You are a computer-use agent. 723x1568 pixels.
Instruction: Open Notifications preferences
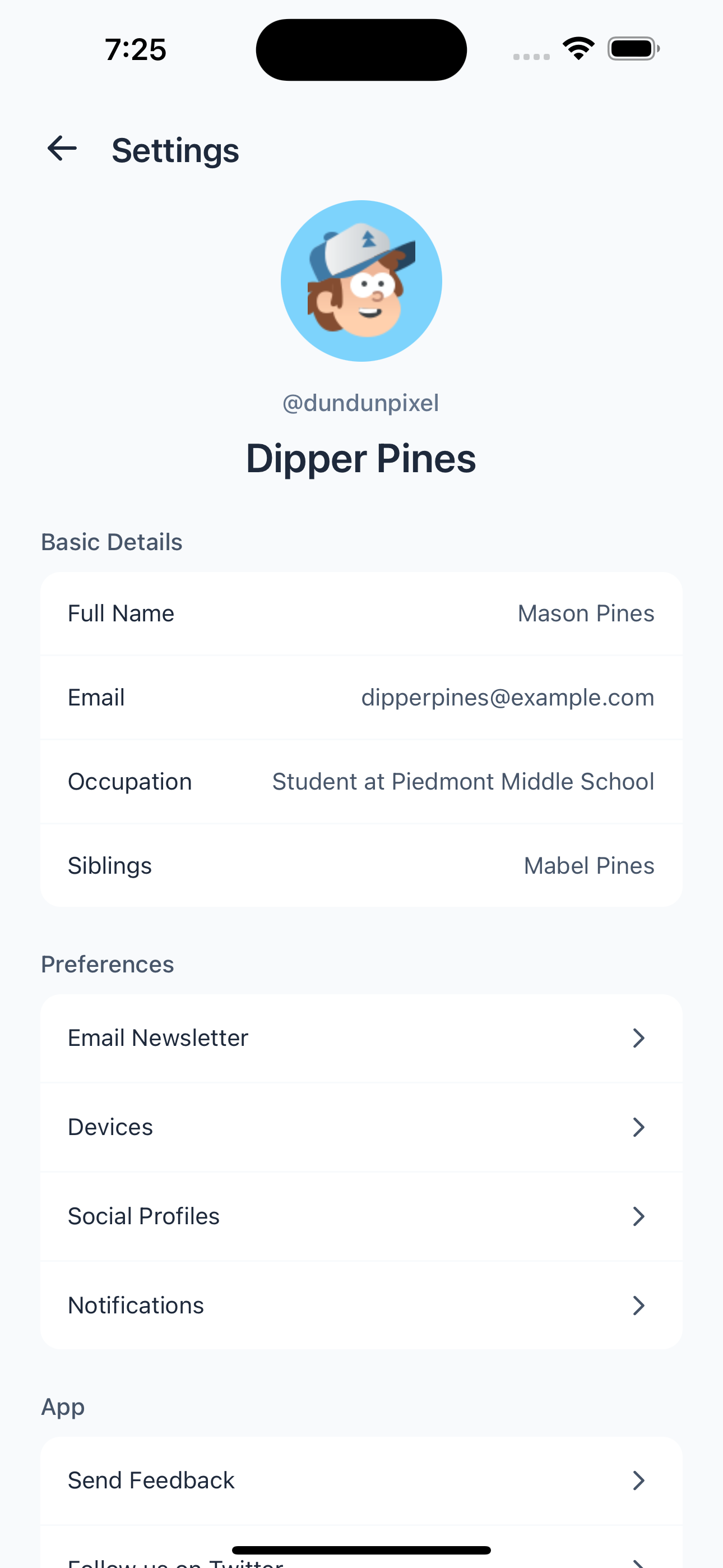pyautogui.click(x=361, y=1305)
